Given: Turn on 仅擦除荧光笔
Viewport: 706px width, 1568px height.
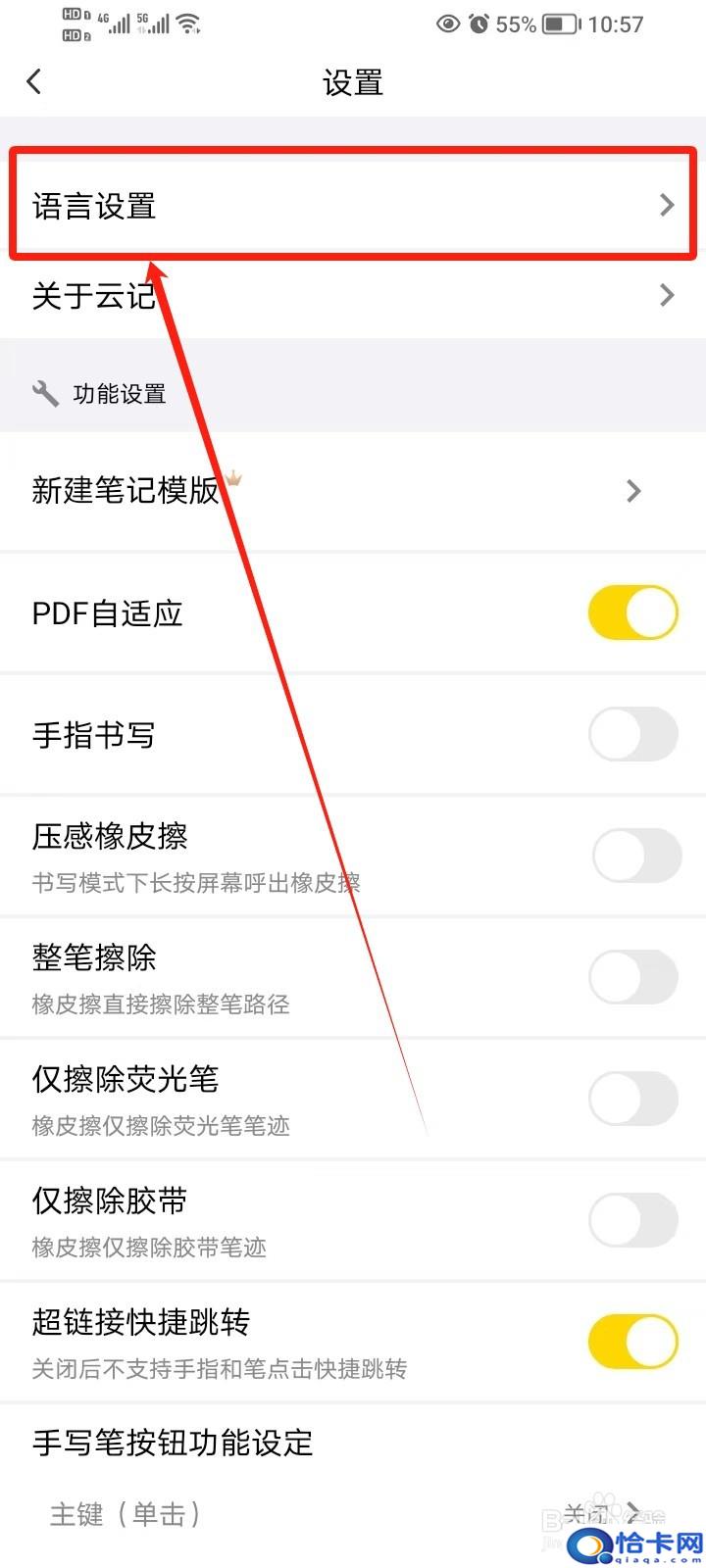Looking at the screenshot, I should click(633, 1099).
